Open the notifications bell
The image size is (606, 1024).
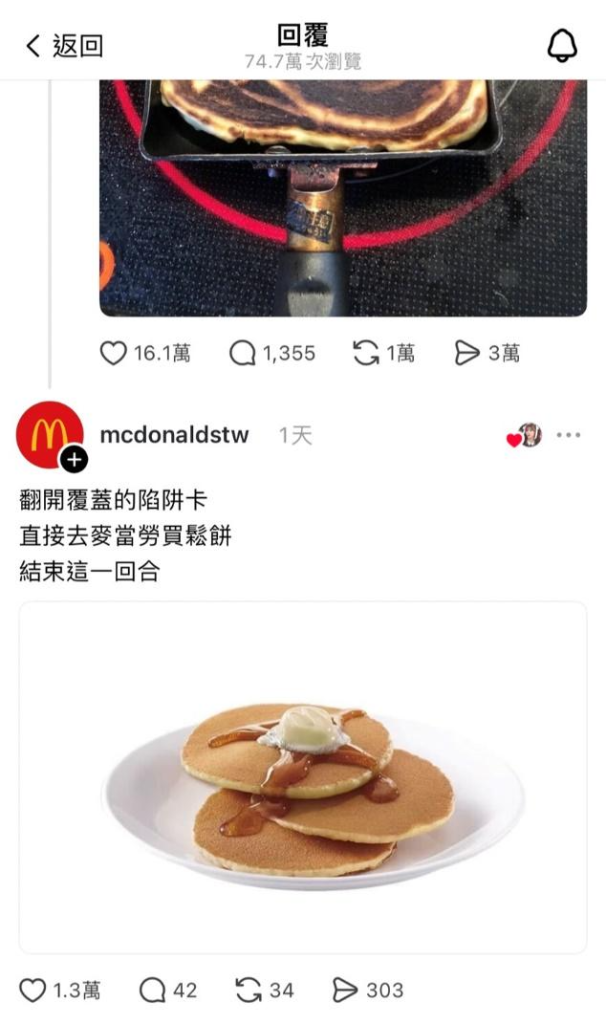(x=562, y=46)
